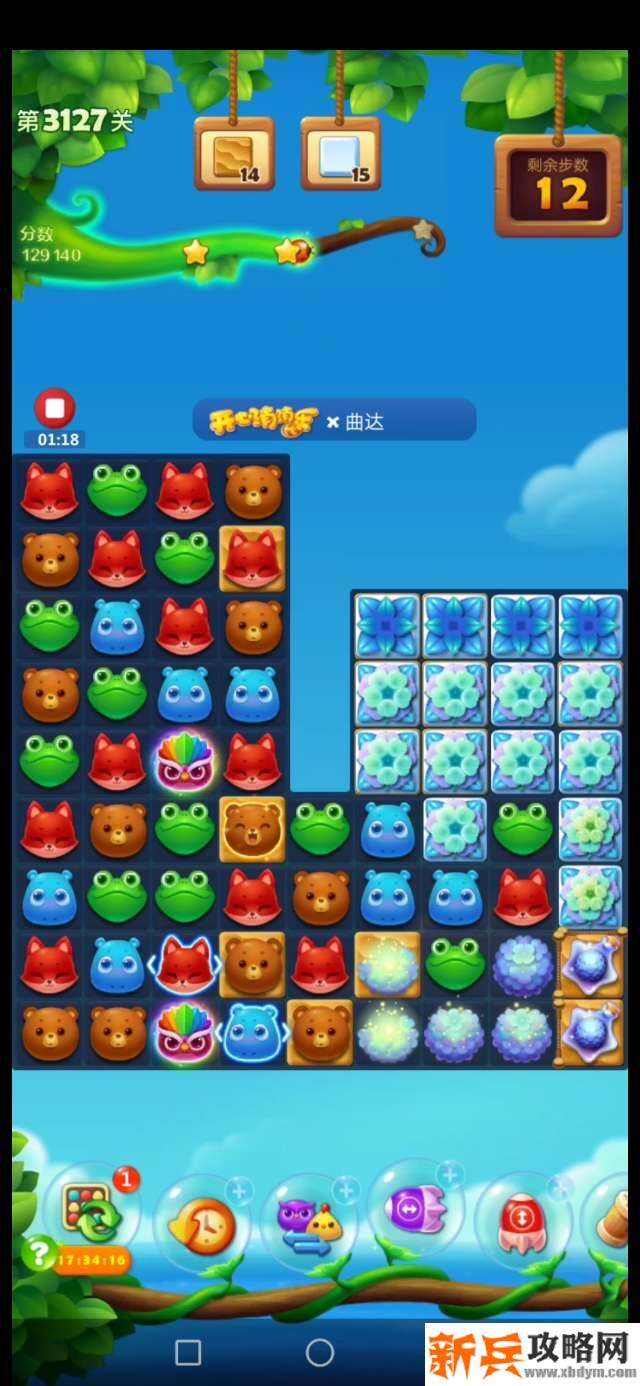The height and width of the screenshot is (1386, 640).
Task: Select the purple horizontal rocket booster
Action: click(x=414, y=1212)
